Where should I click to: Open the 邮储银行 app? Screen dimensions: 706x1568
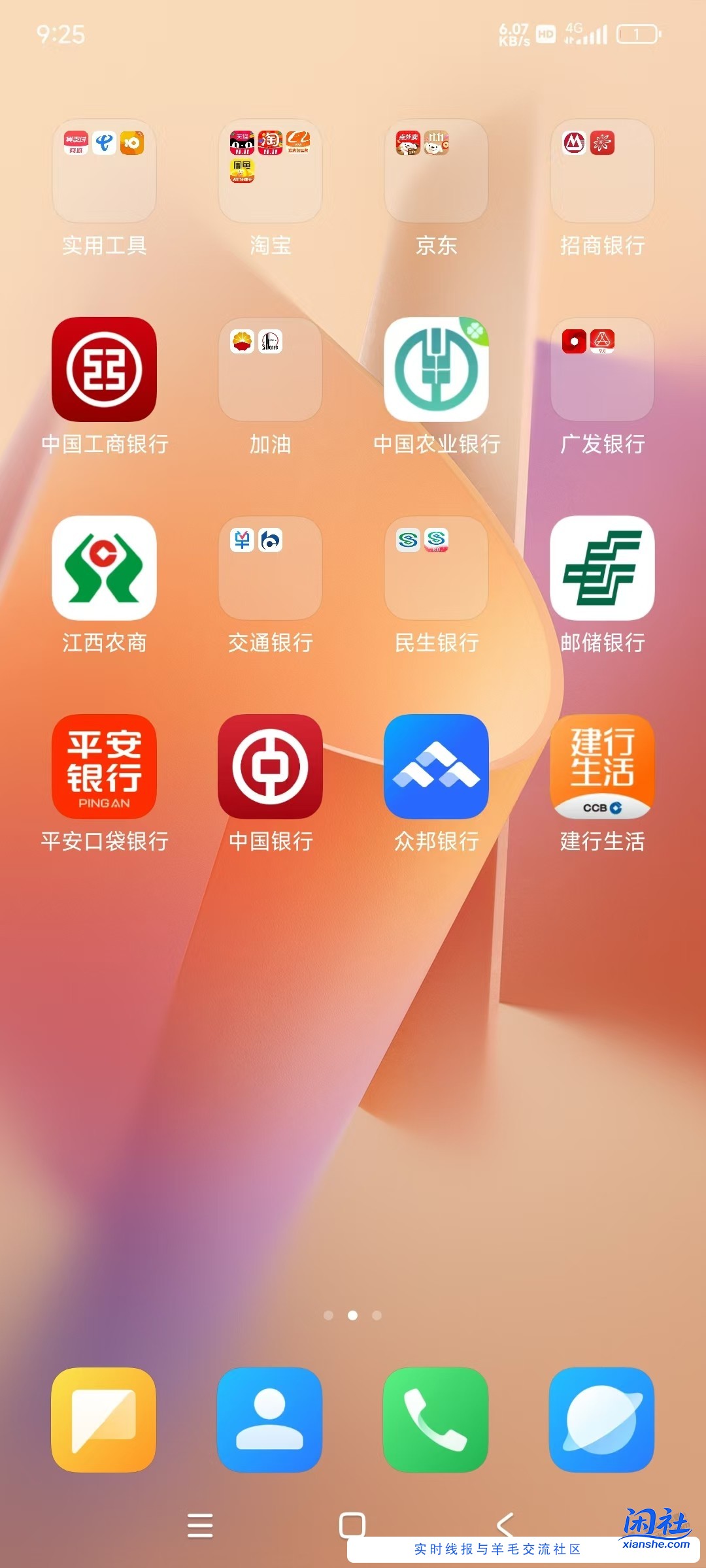[x=601, y=568]
